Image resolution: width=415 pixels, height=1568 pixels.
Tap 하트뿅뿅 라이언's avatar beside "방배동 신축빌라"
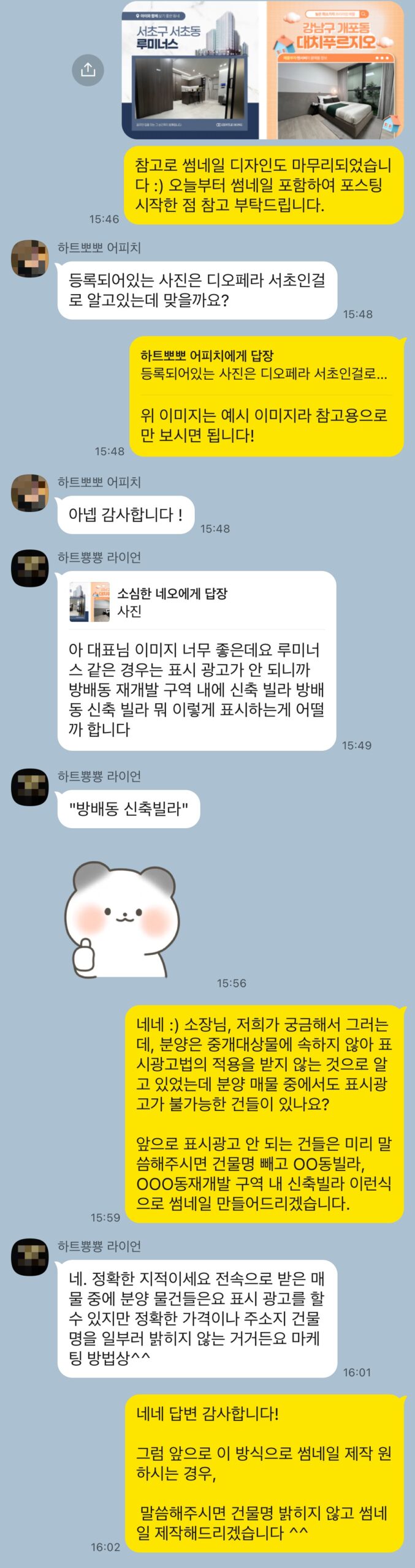point(29,786)
